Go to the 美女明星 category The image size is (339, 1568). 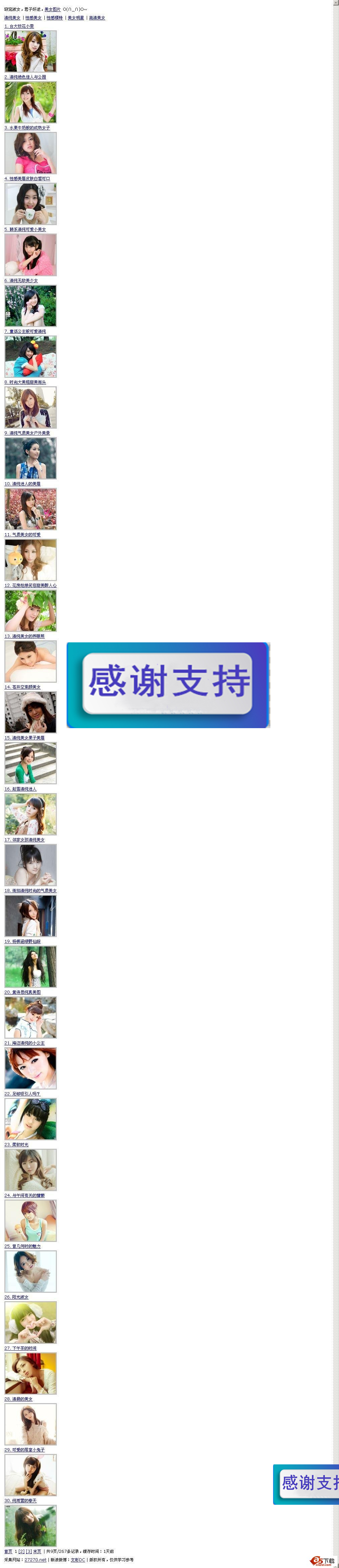tap(75, 17)
